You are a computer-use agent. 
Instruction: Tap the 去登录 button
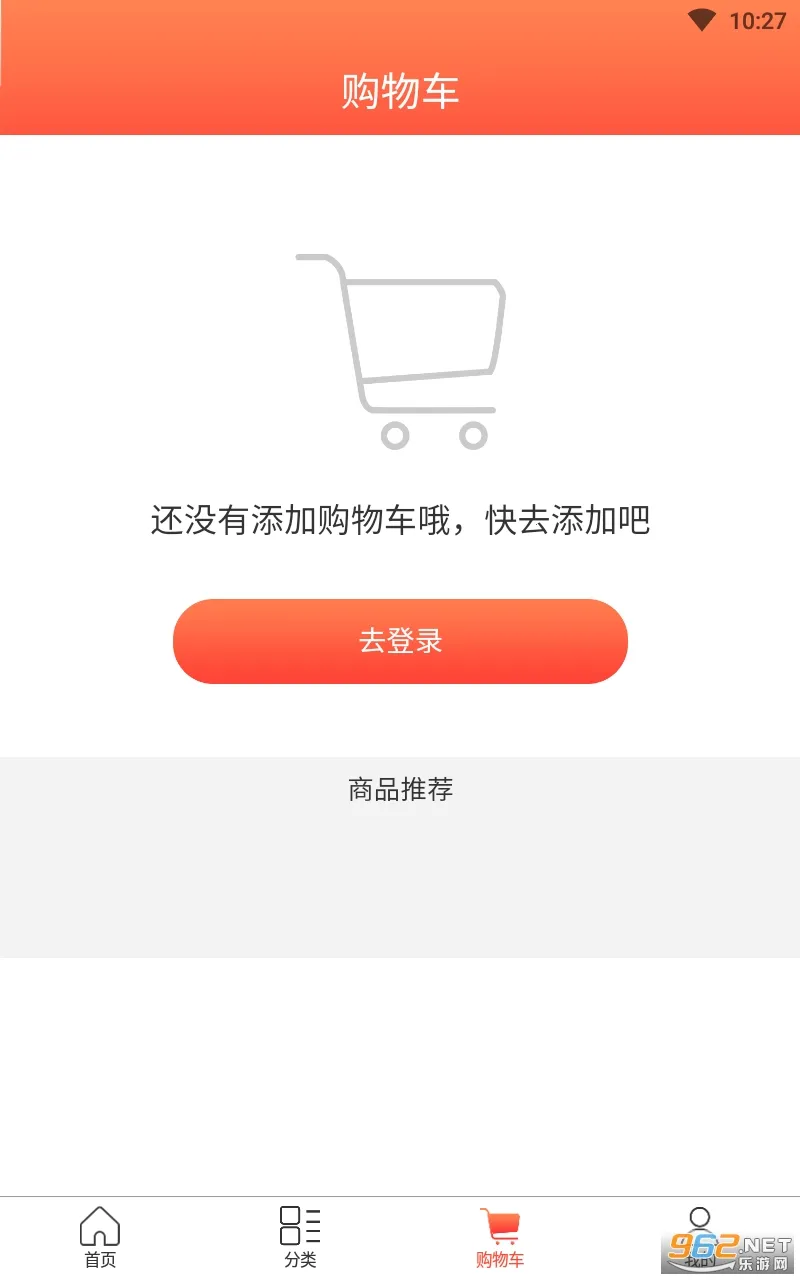[400, 641]
